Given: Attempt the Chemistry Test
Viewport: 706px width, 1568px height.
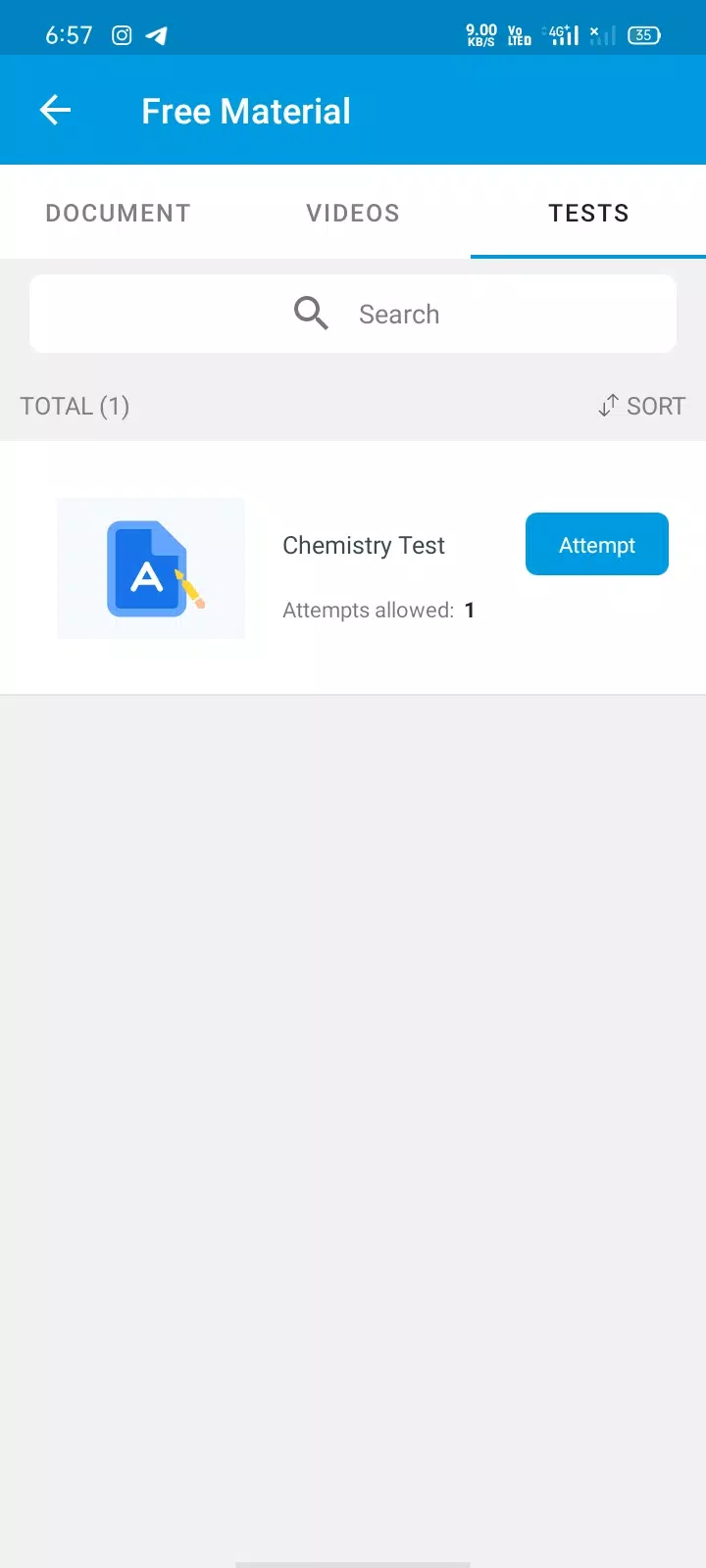Looking at the screenshot, I should (x=596, y=545).
